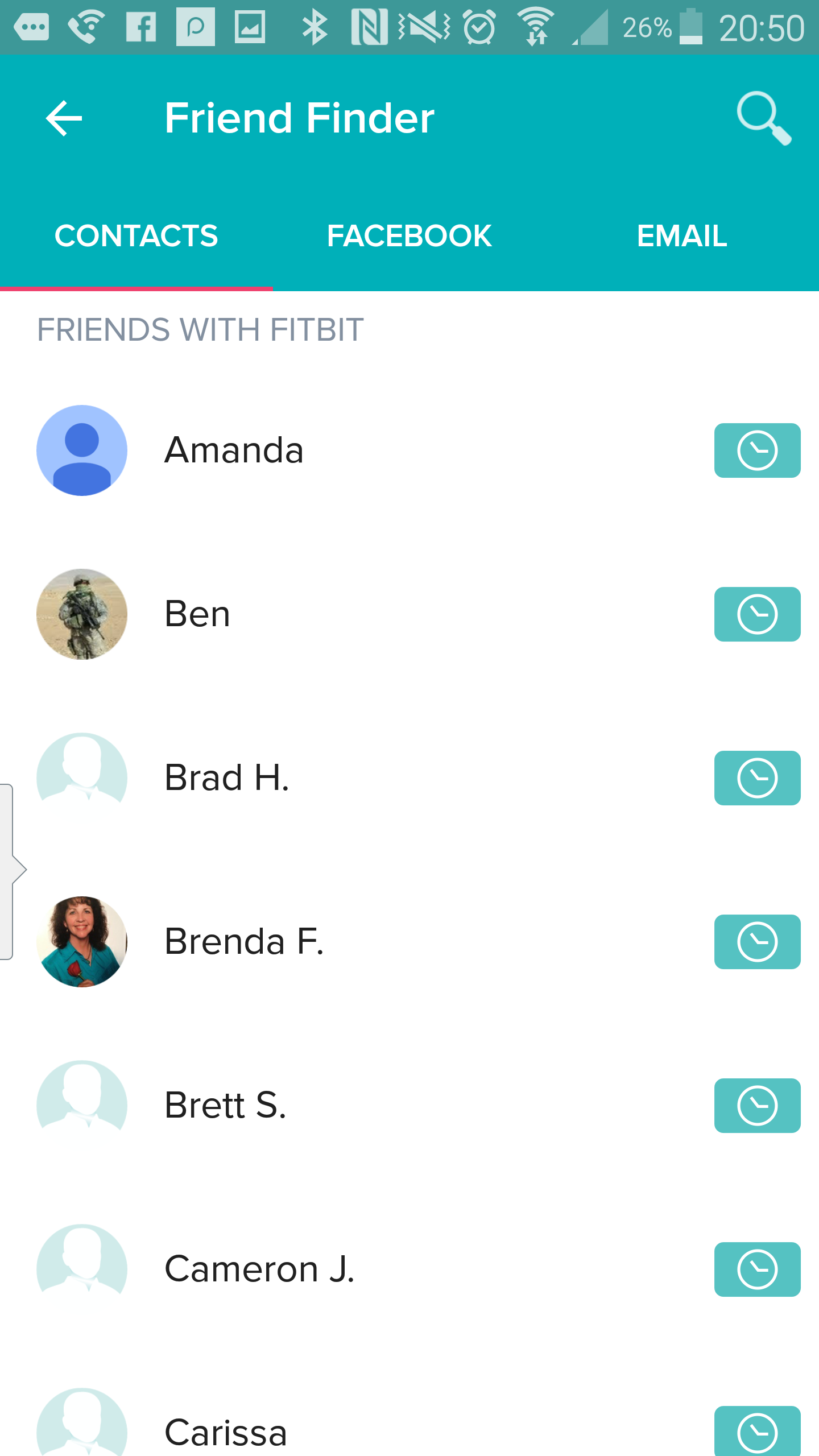Tap the pending clock button for Amanda
This screenshot has height=1456, width=819.
pos(757,450)
